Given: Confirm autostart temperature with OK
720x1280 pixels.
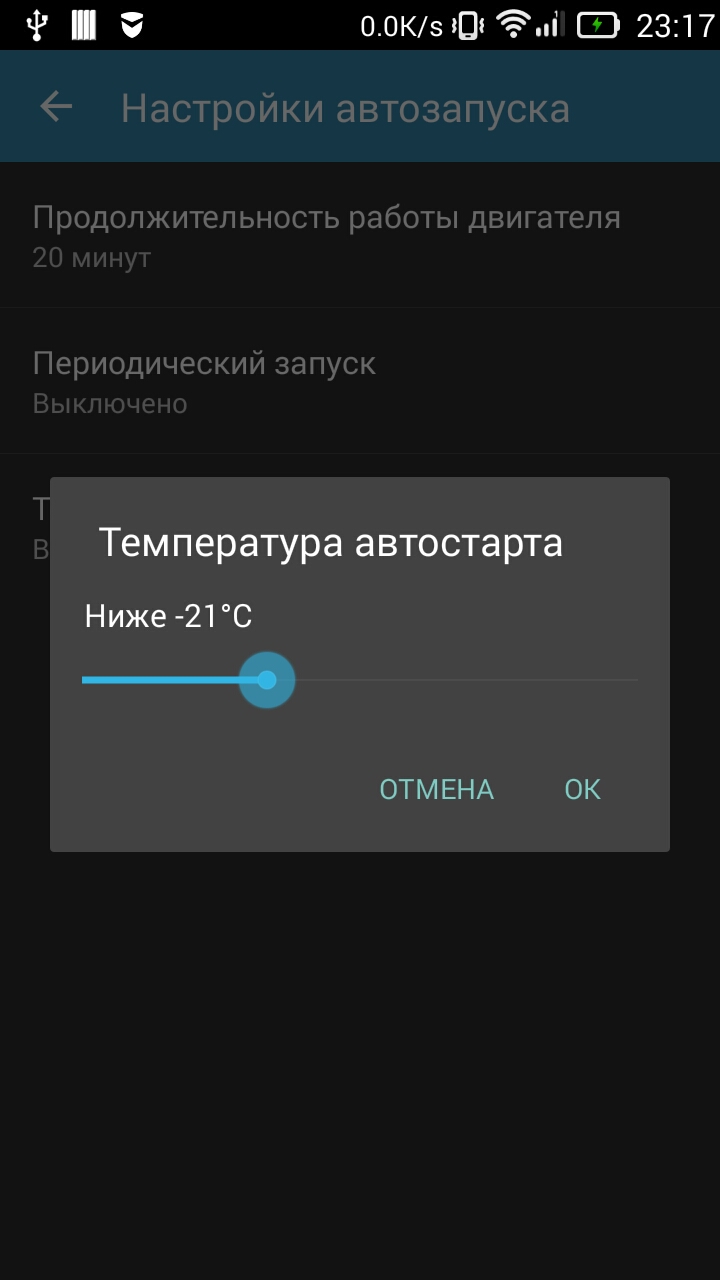Looking at the screenshot, I should pos(582,789).
